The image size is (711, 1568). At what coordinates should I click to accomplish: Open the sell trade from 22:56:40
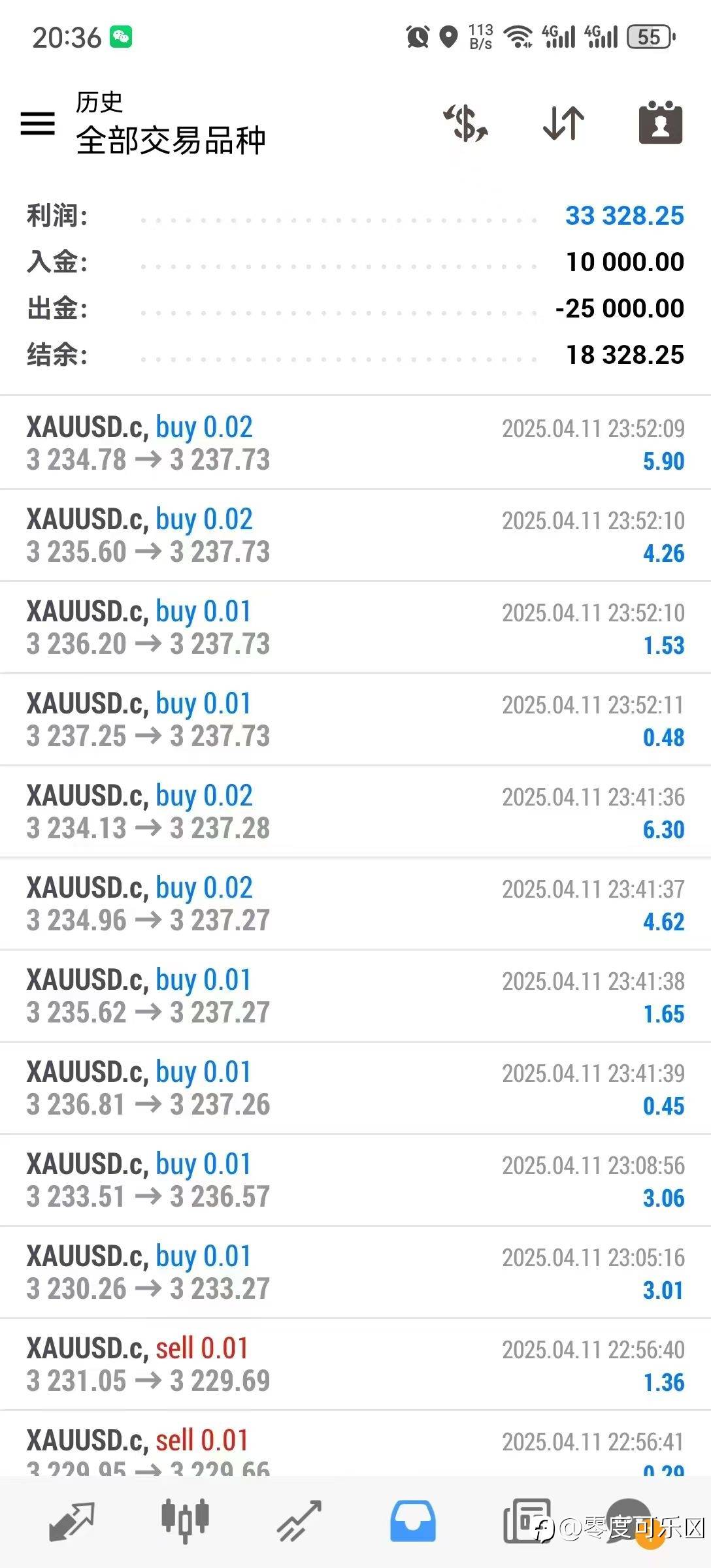(x=355, y=1364)
